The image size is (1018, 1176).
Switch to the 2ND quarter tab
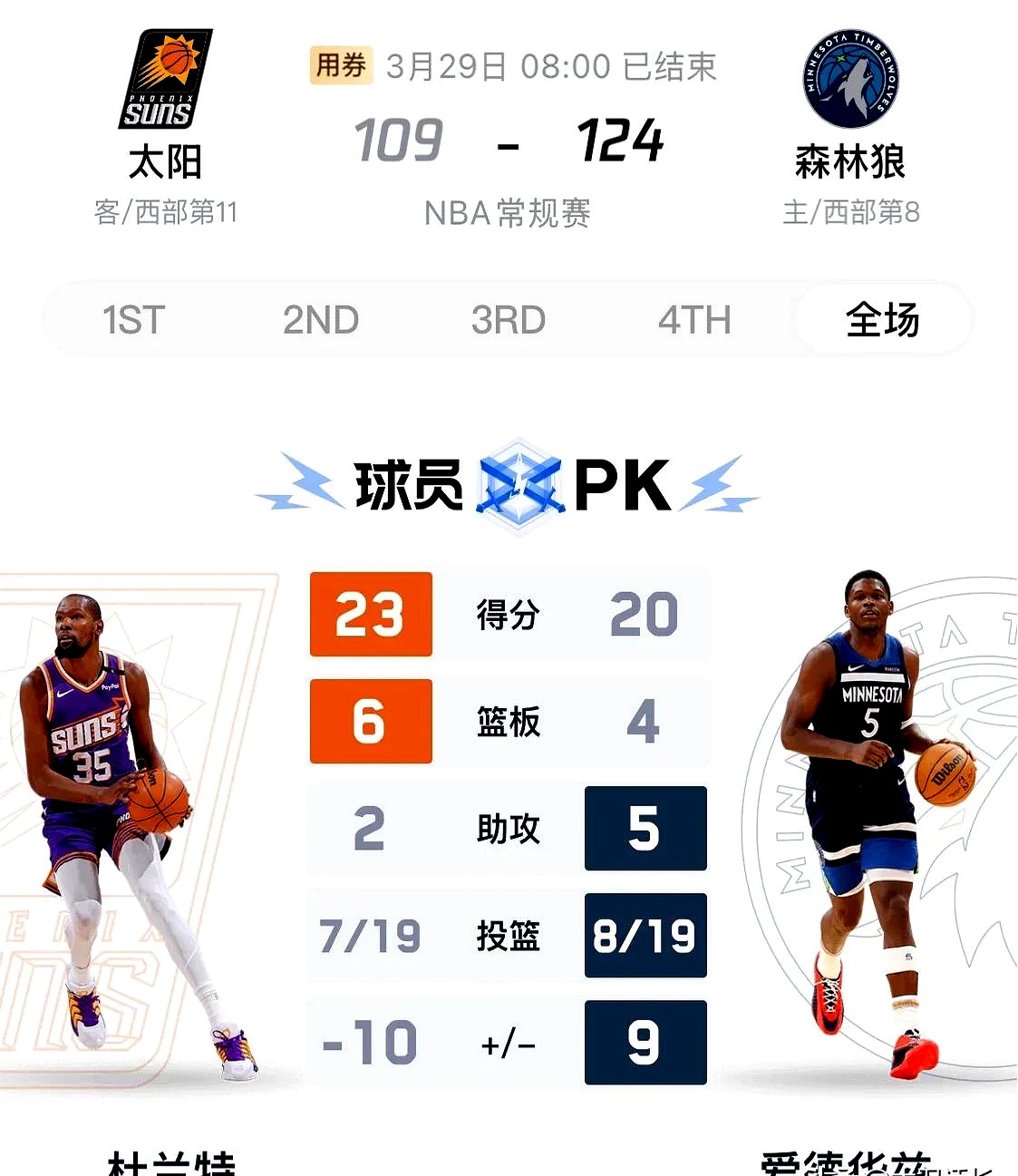click(321, 320)
